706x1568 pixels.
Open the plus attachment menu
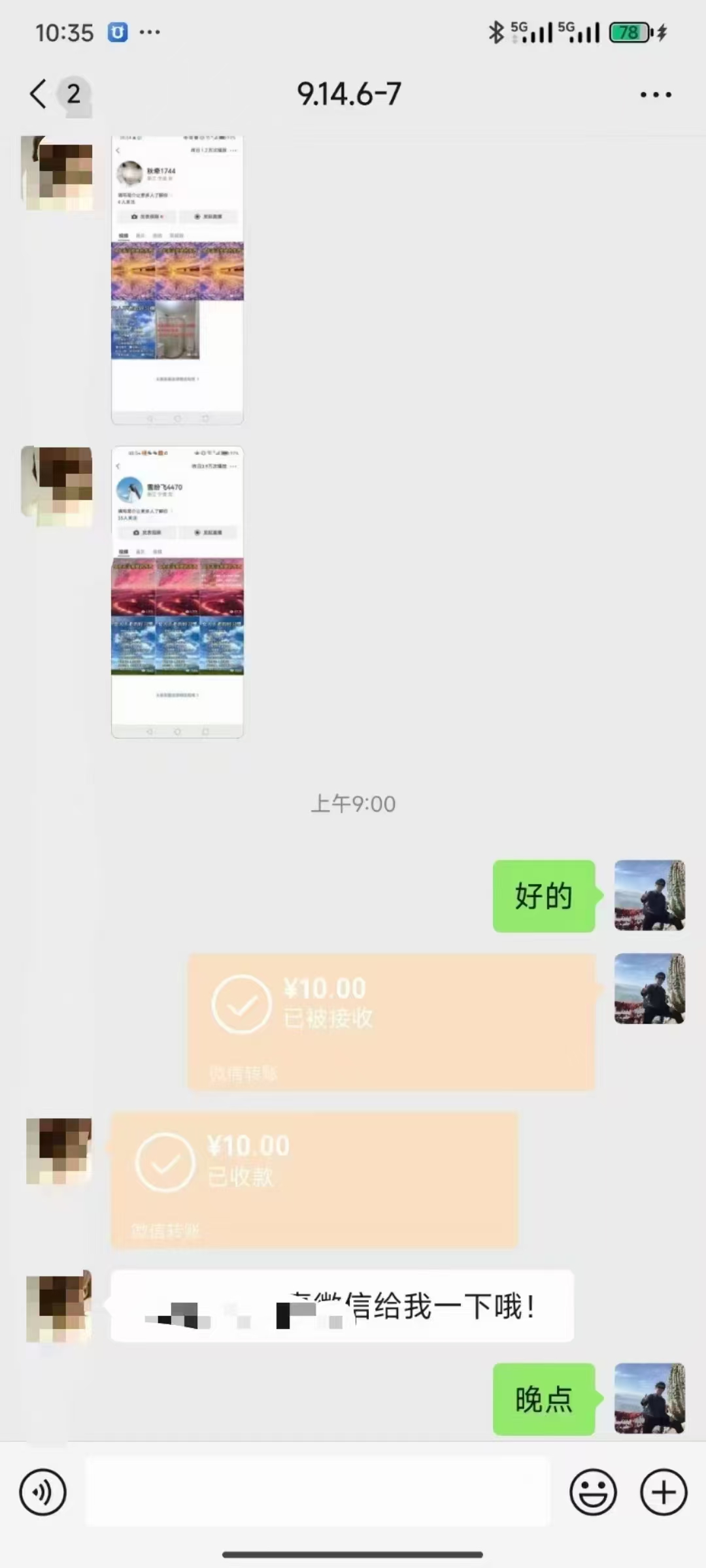663,1492
